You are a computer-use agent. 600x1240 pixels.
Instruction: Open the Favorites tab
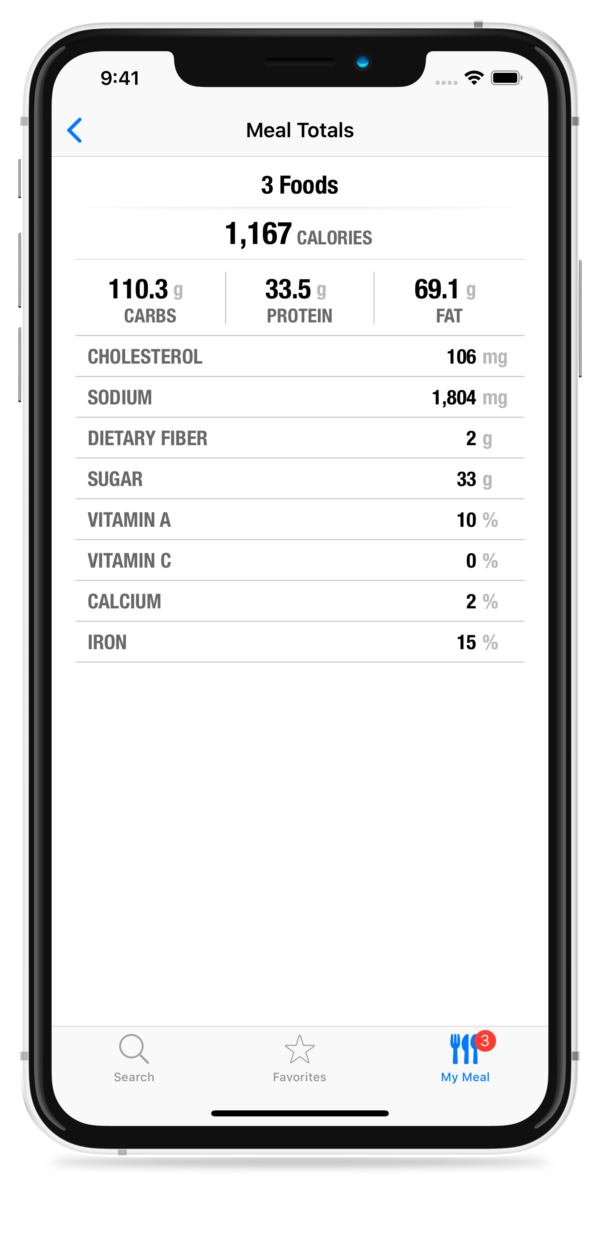coord(299,1059)
